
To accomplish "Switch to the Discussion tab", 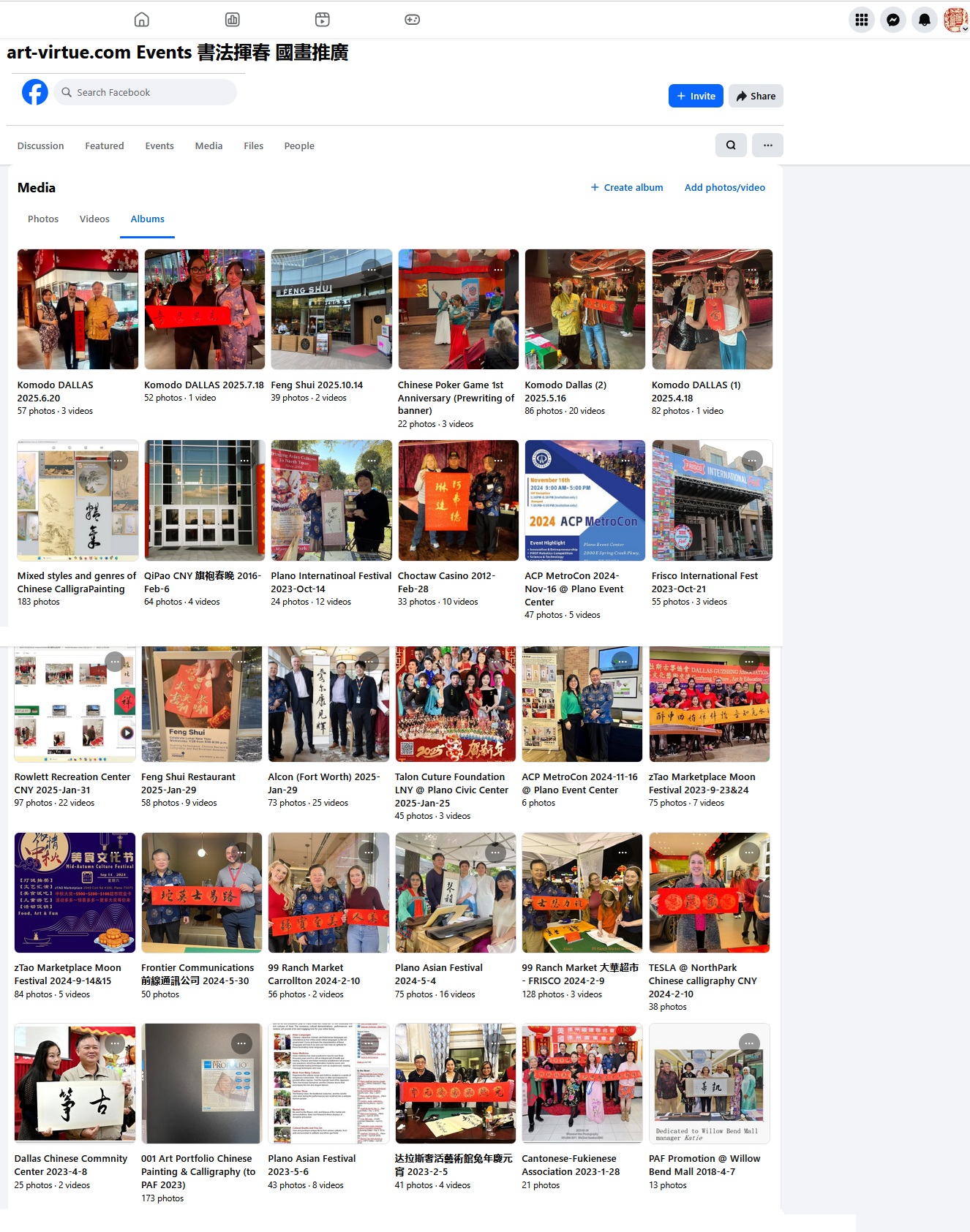I will coord(40,146).
